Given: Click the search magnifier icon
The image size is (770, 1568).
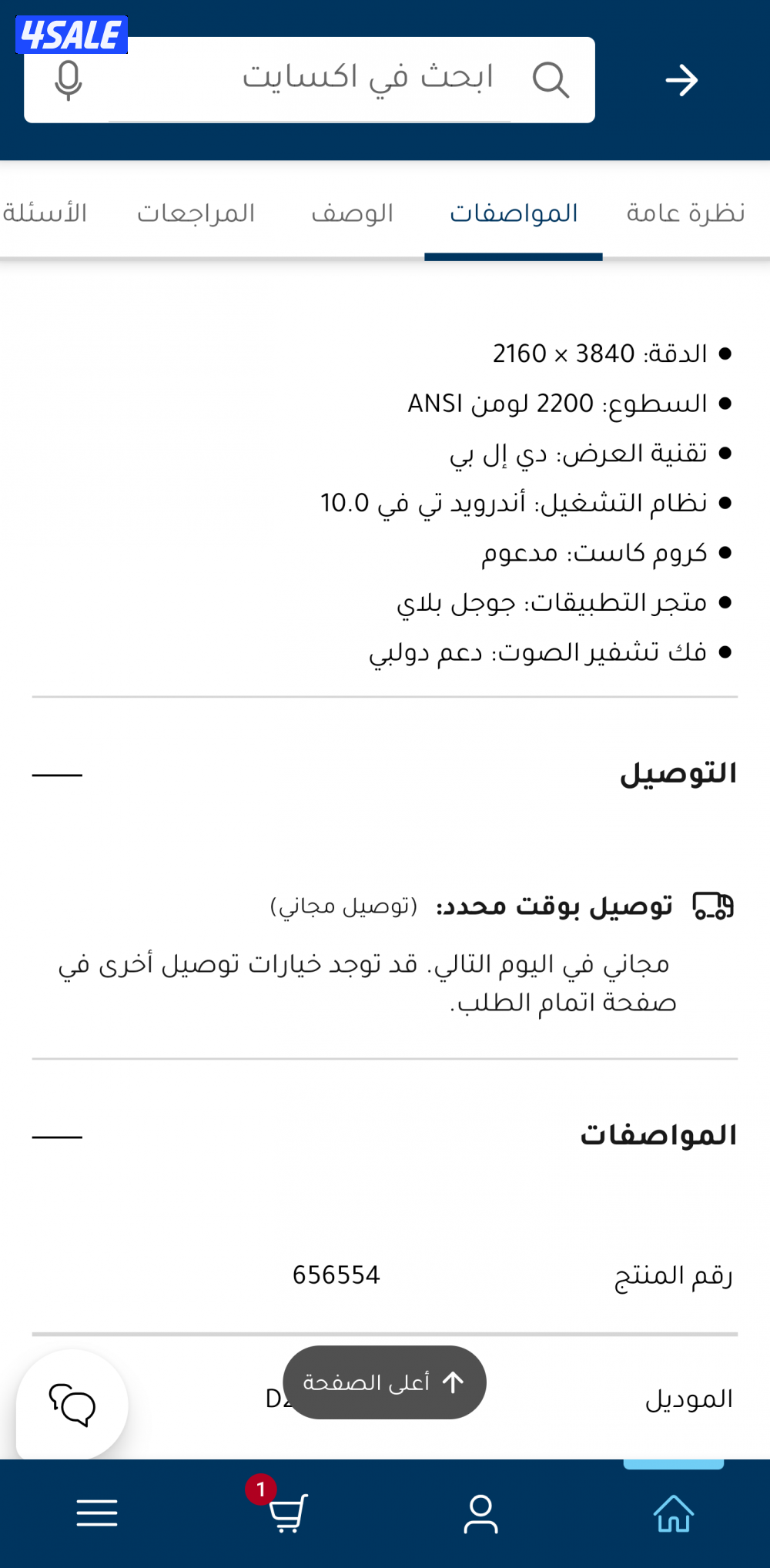Looking at the screenshot, I should tap(551, 78).
